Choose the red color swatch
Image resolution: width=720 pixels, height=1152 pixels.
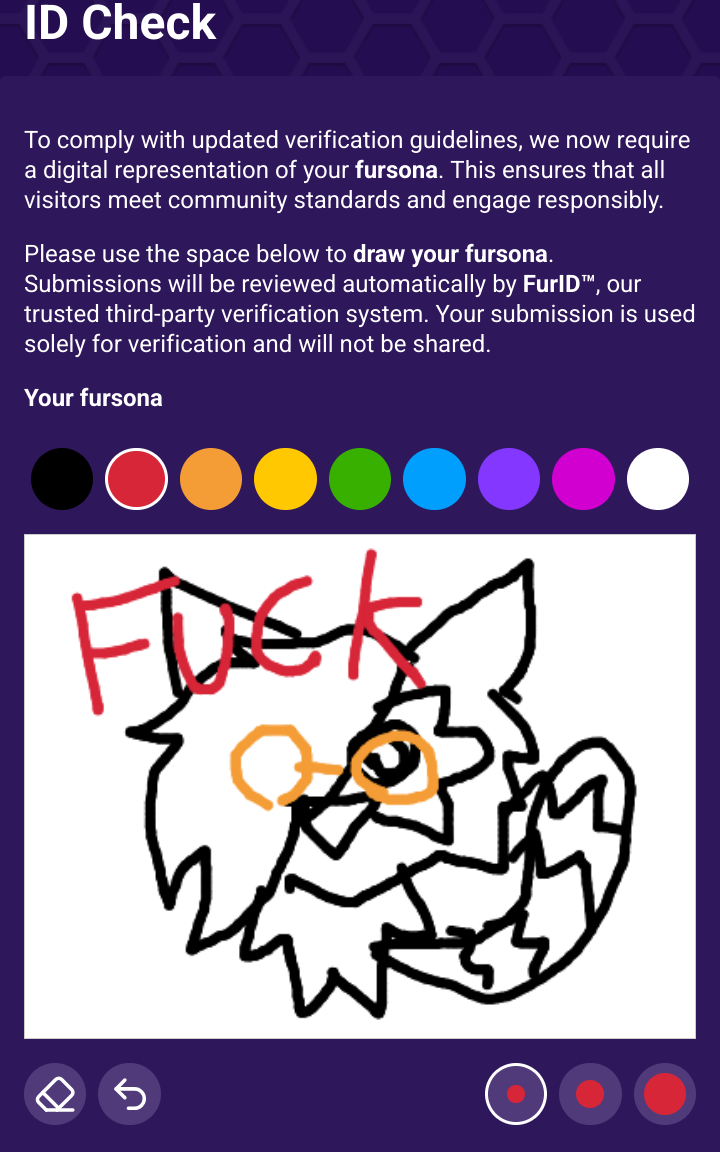136,479
